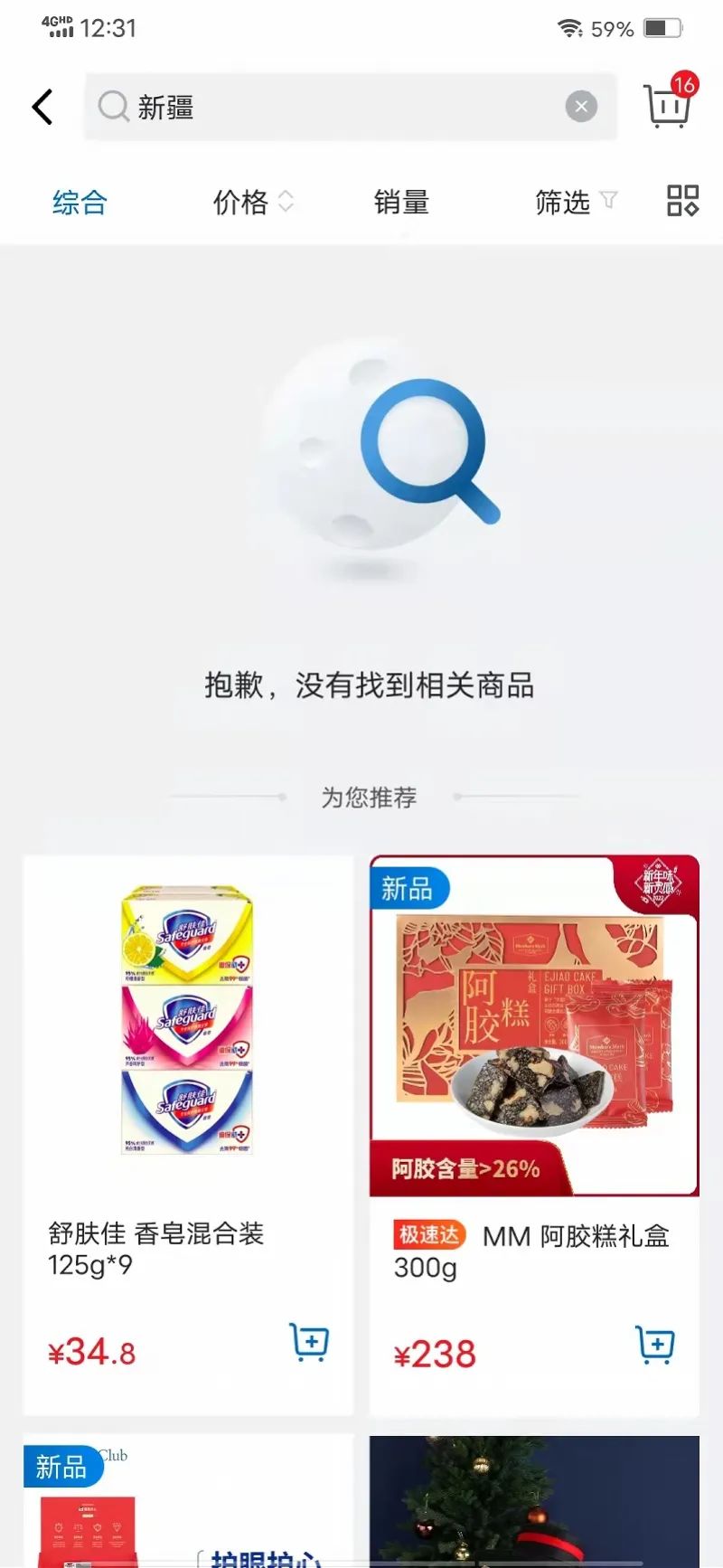Add MM 阿胶糕礼盒 to cart
Screen dimensions: 723x1568
click(x=655, y=1345)
